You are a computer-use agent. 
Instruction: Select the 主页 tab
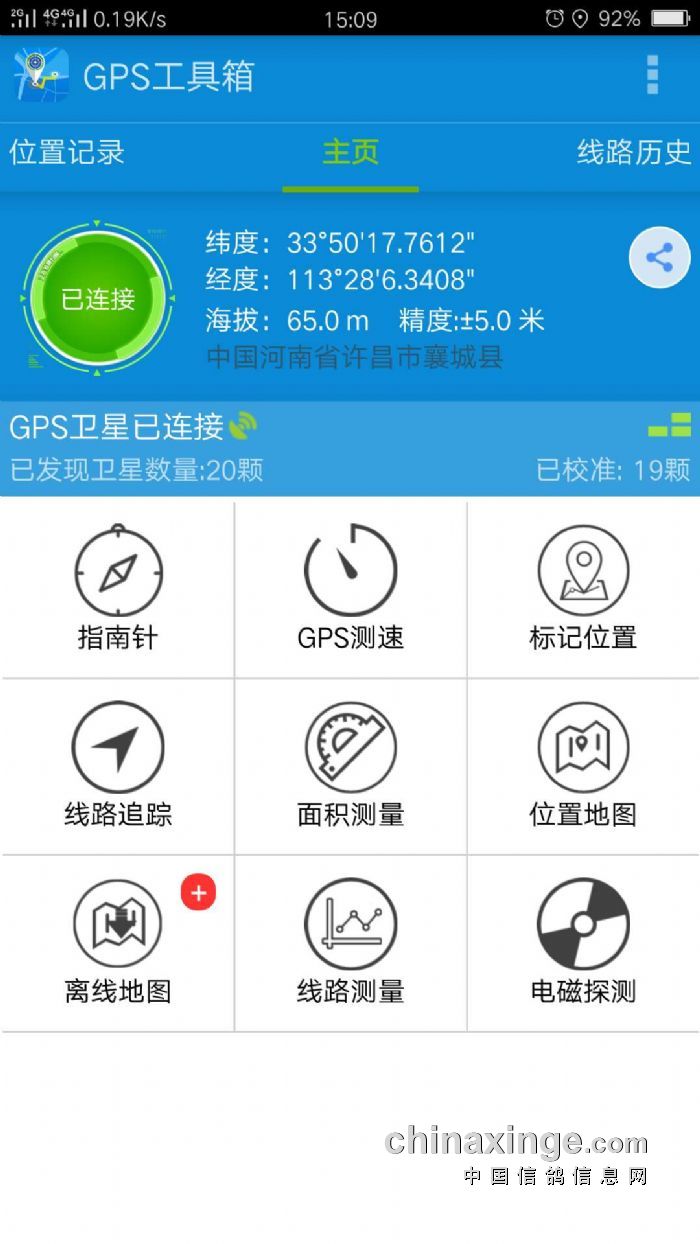(350, 153)
